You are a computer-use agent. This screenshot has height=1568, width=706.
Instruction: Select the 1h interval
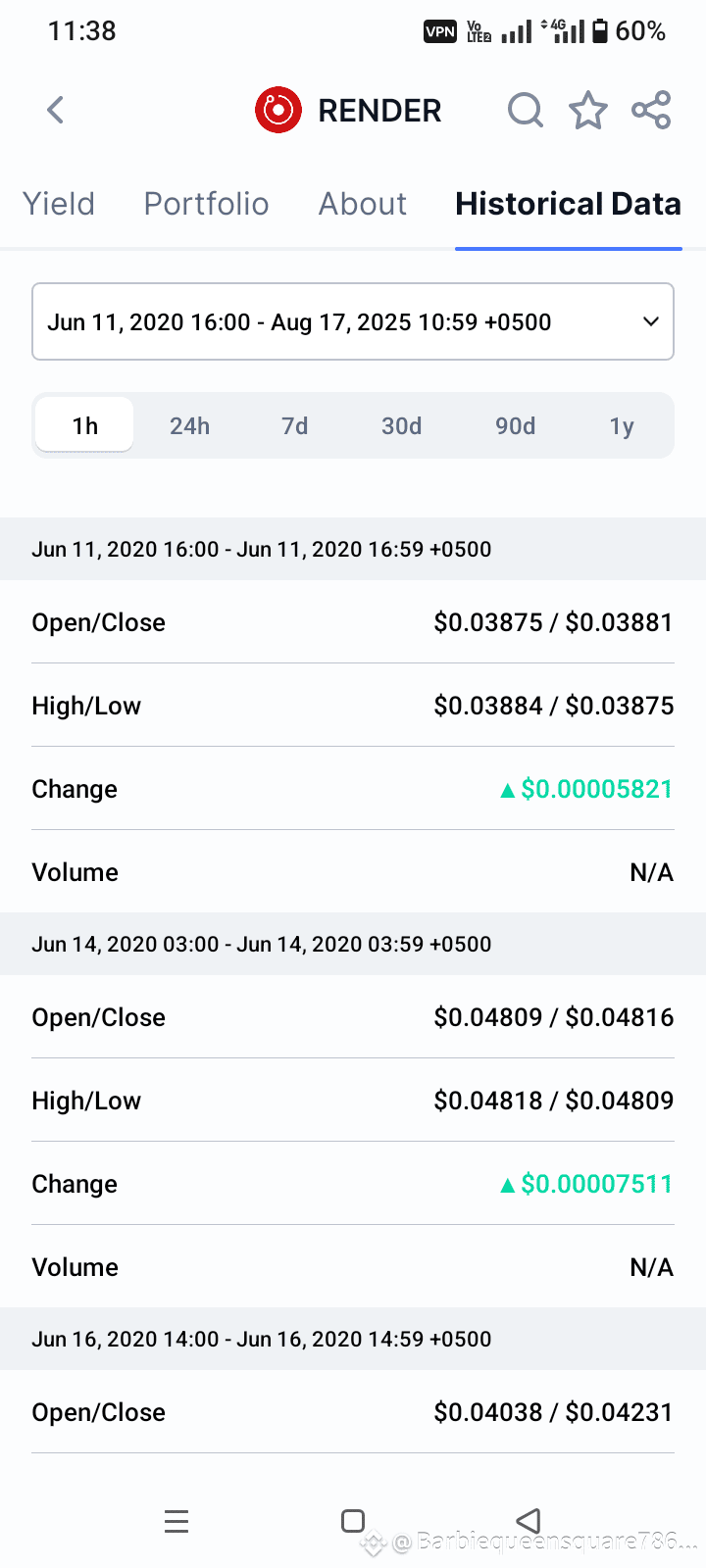pos(84,425)
